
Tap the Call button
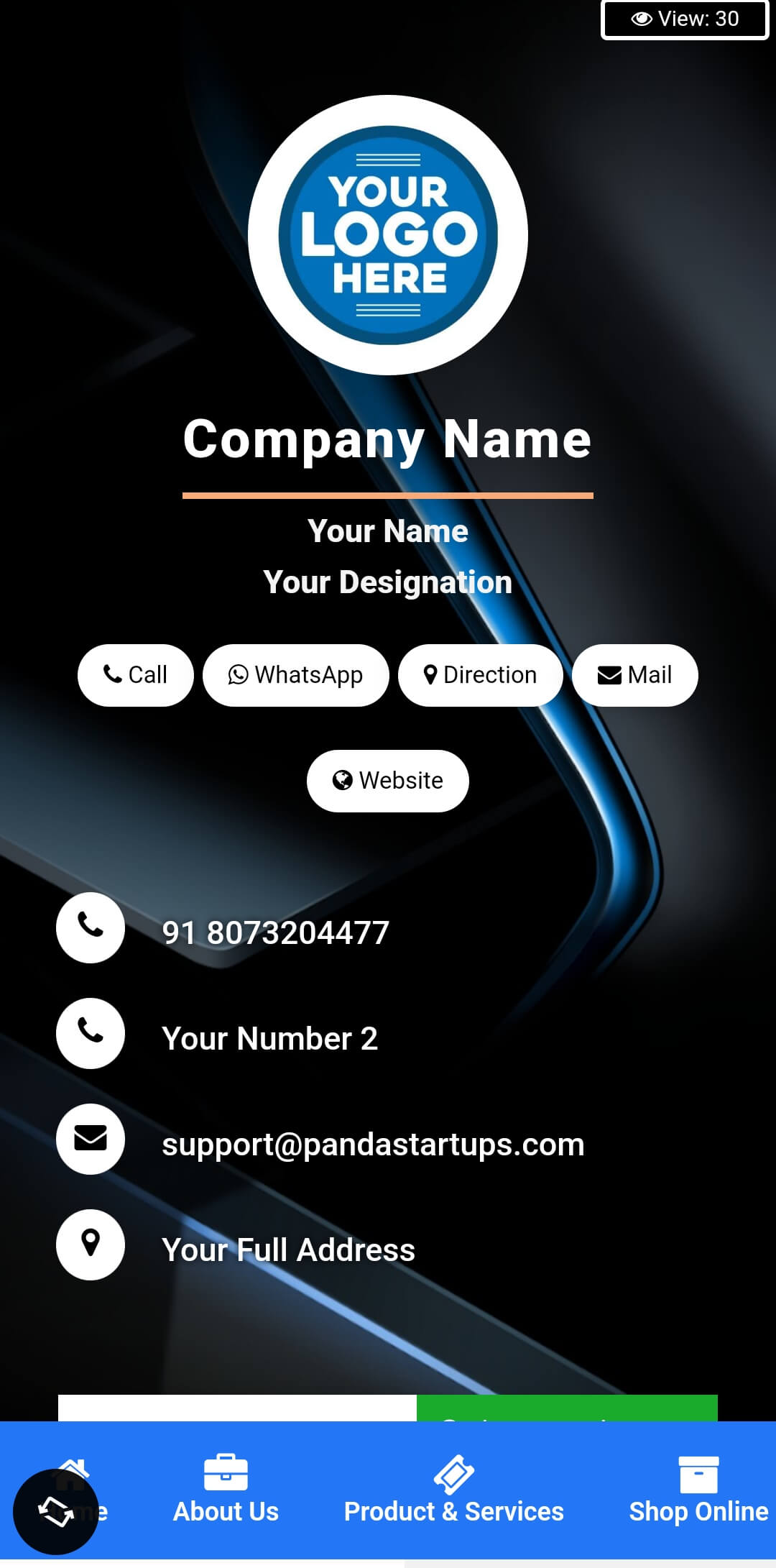(135, 675)
